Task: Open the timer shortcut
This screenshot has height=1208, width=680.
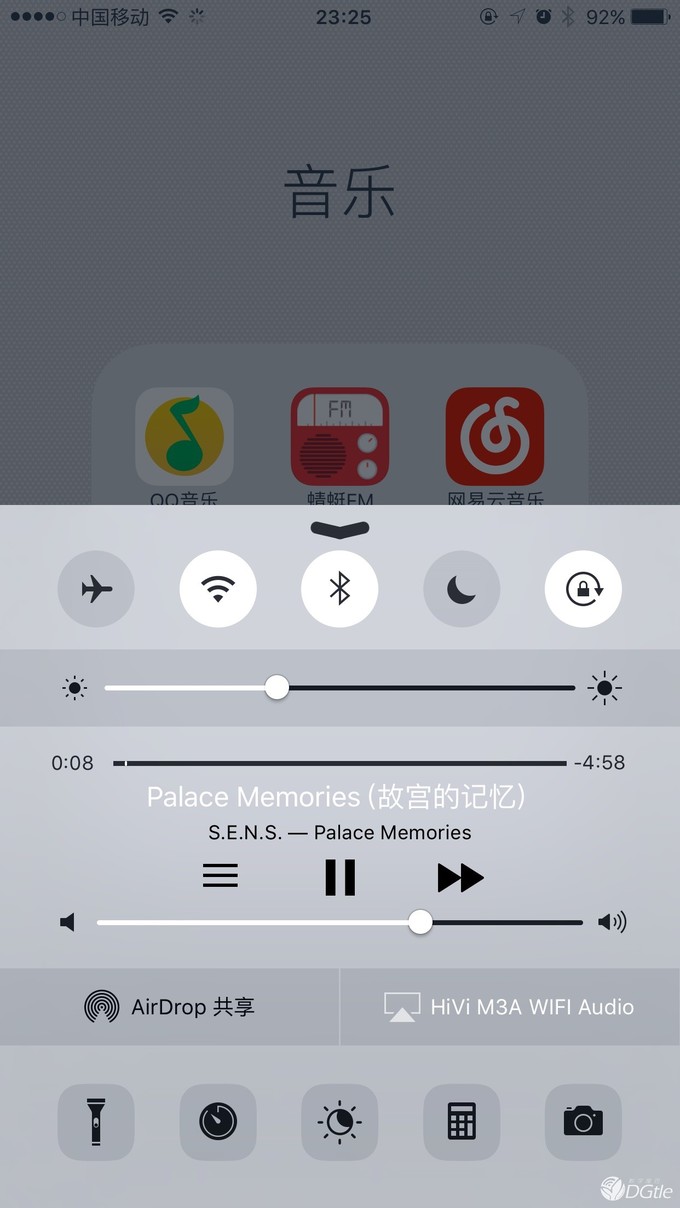Action: click(218, 1122)
